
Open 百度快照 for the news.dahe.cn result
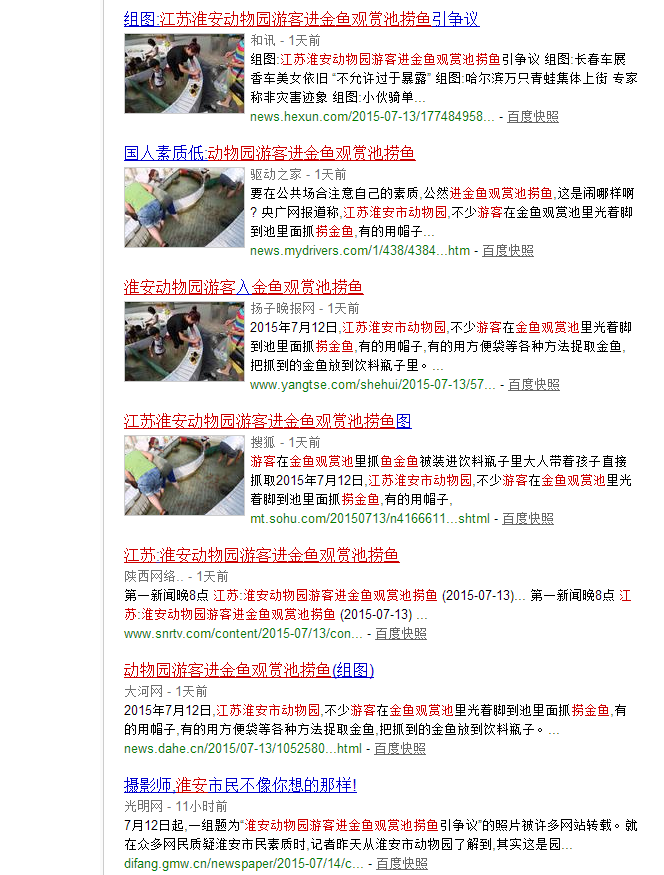pyautogui.click(x=400, y=748)
